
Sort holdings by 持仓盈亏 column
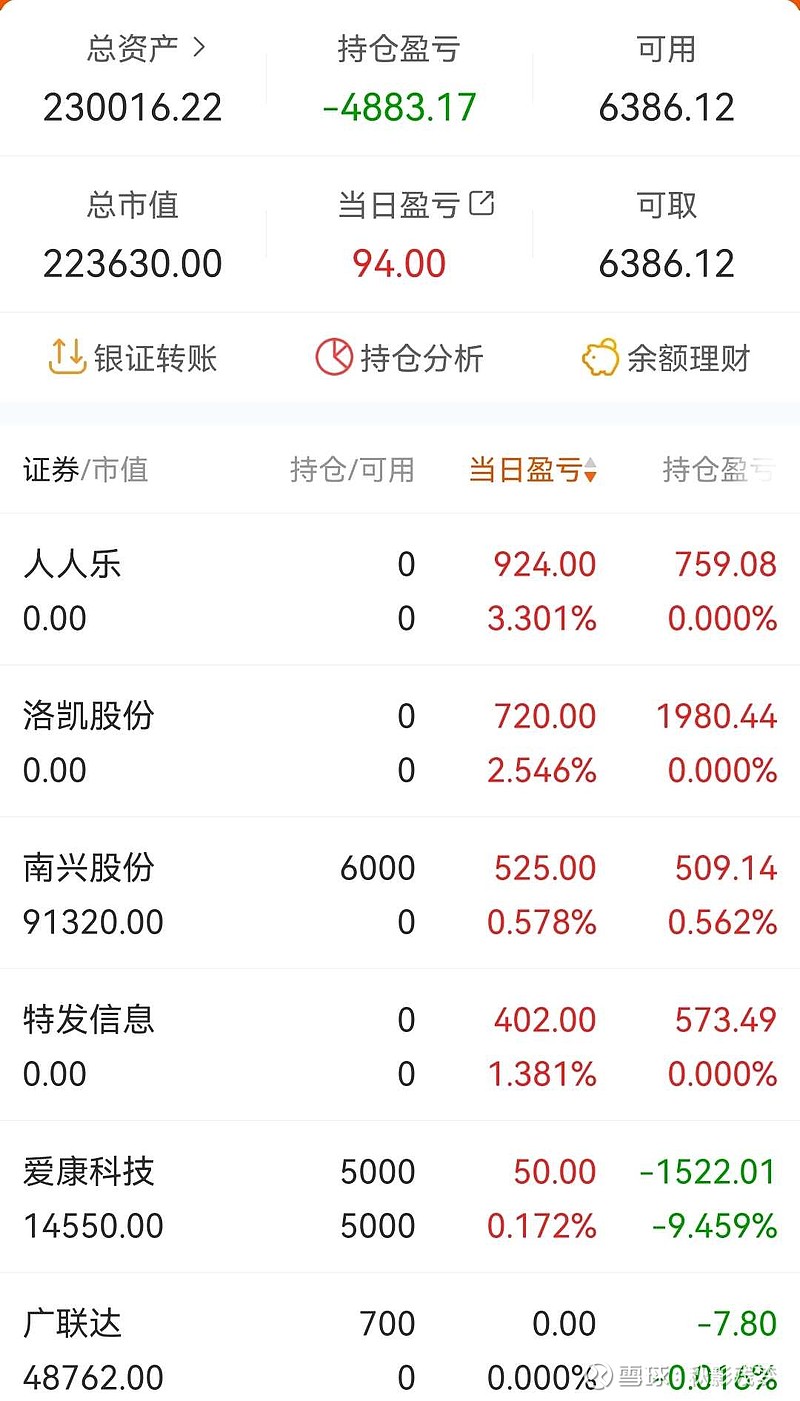tap(719, 469)
